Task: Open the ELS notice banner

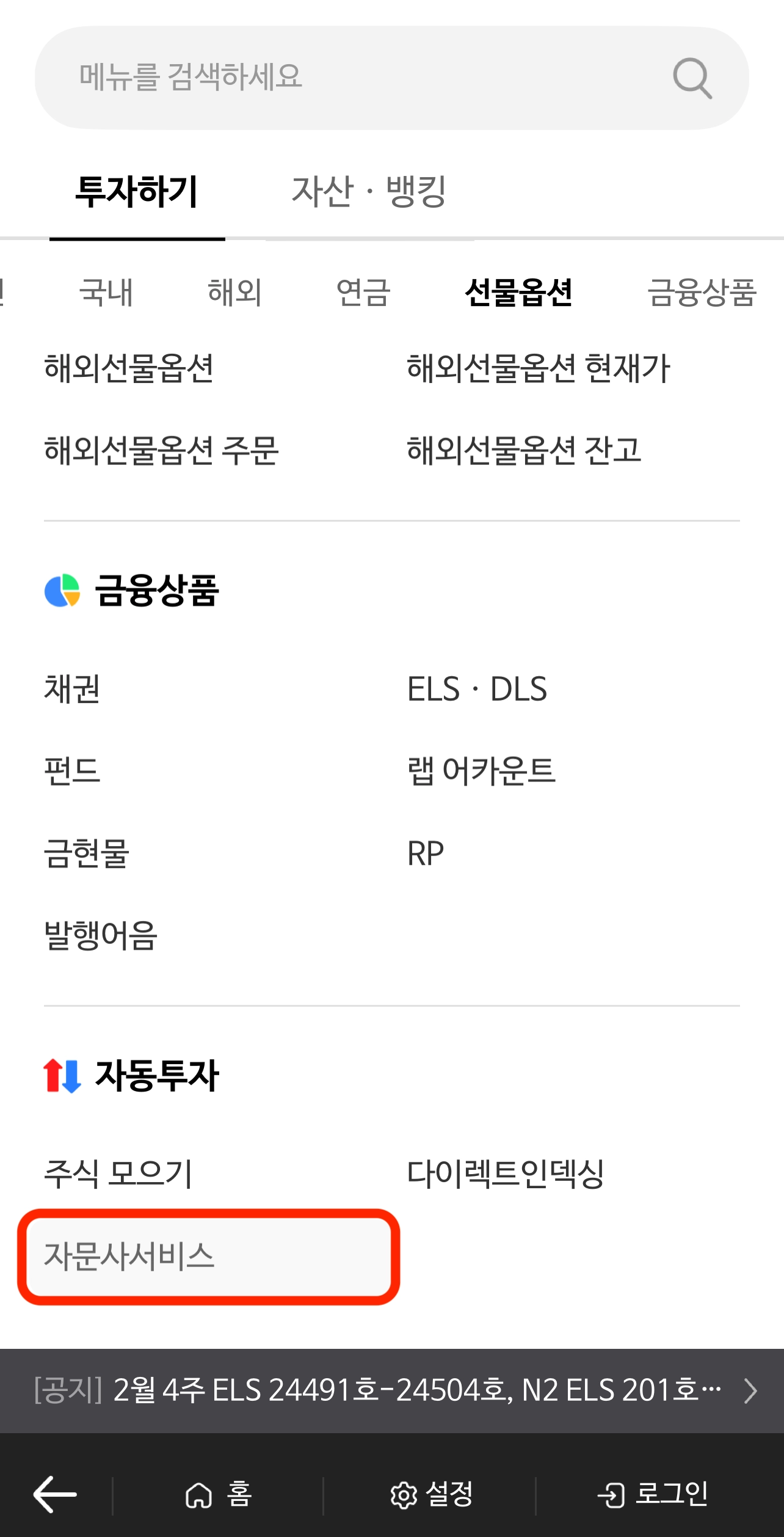Action: [392, 1390]
